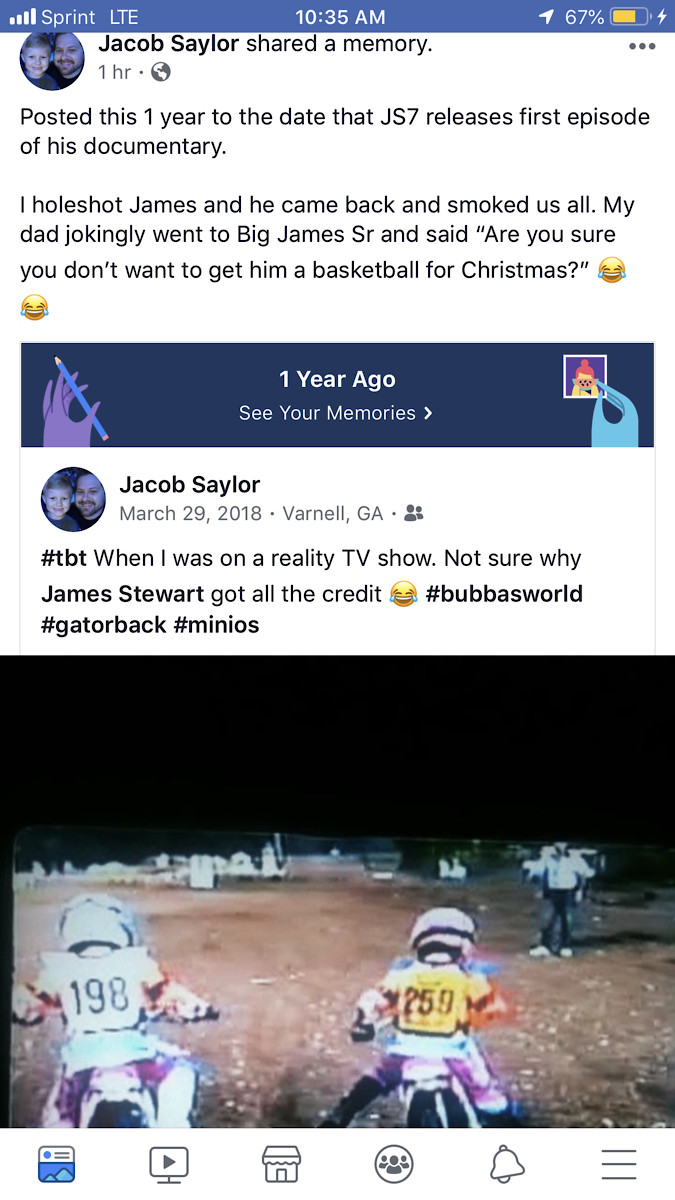Open Jacob Saylor's profile picture at top

pos(52,58)
